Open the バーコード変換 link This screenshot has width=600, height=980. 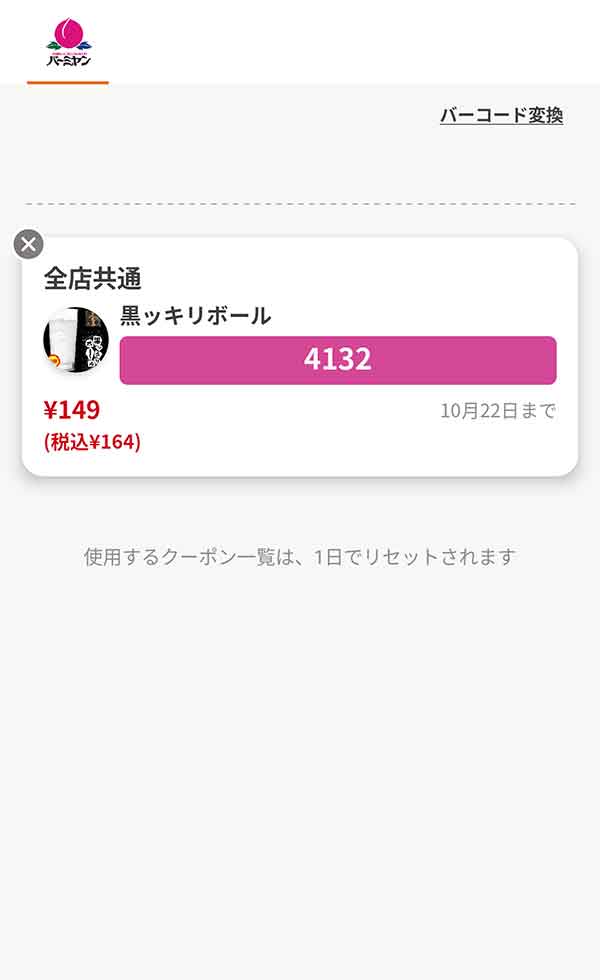coord(501,115)
